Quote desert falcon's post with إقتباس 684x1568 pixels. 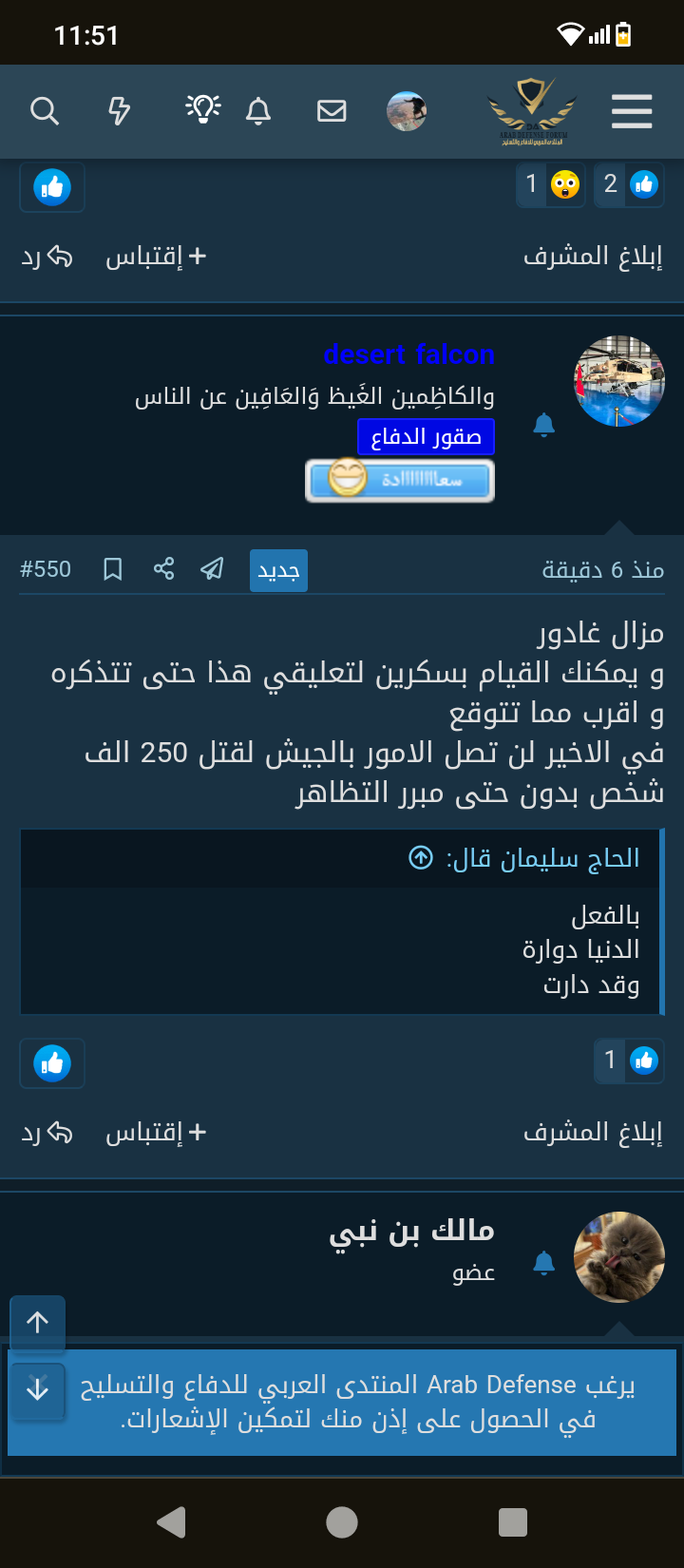tap(156, 1133)
